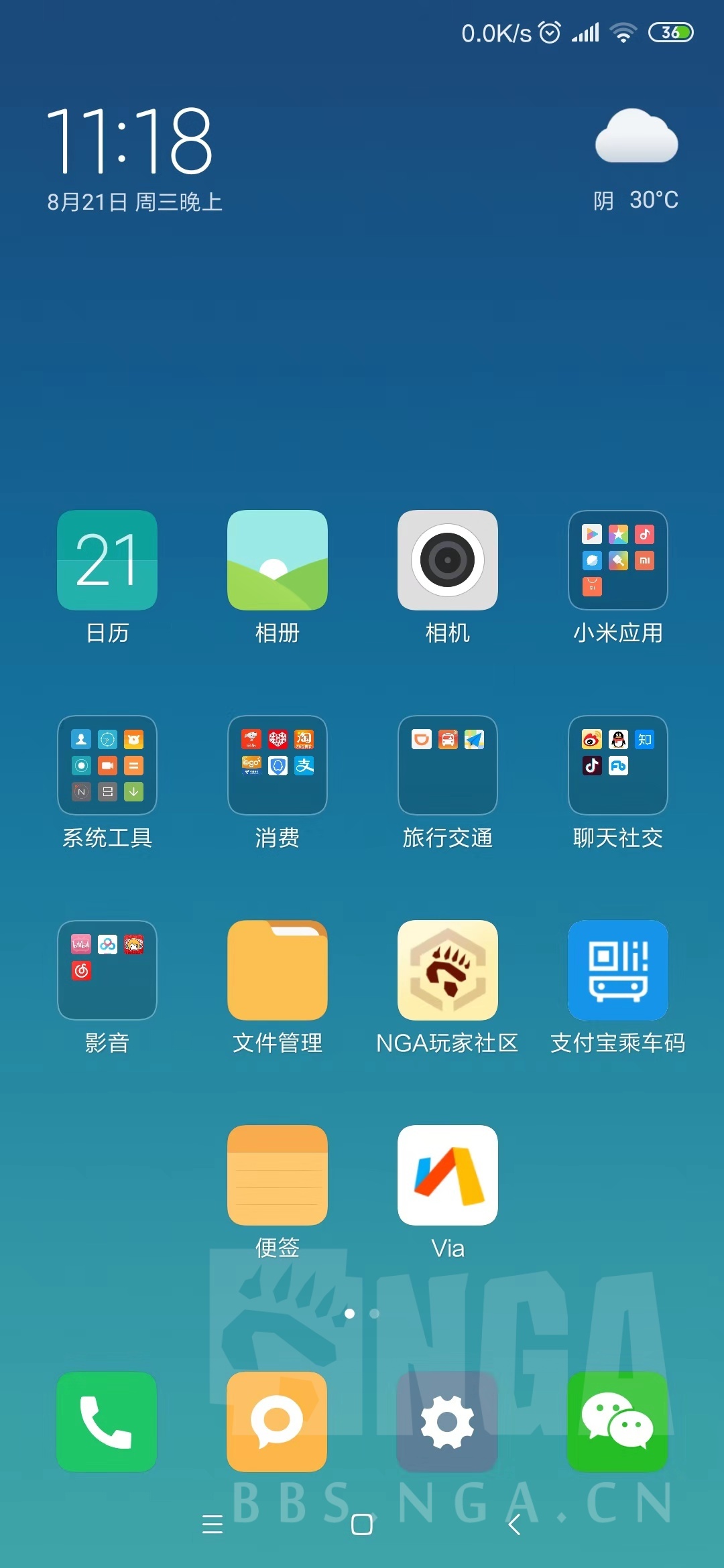The height and width of the screenshot is (1568, 724).
Task: Open the 影音 media folder
Action: click(x=107, y=970)
